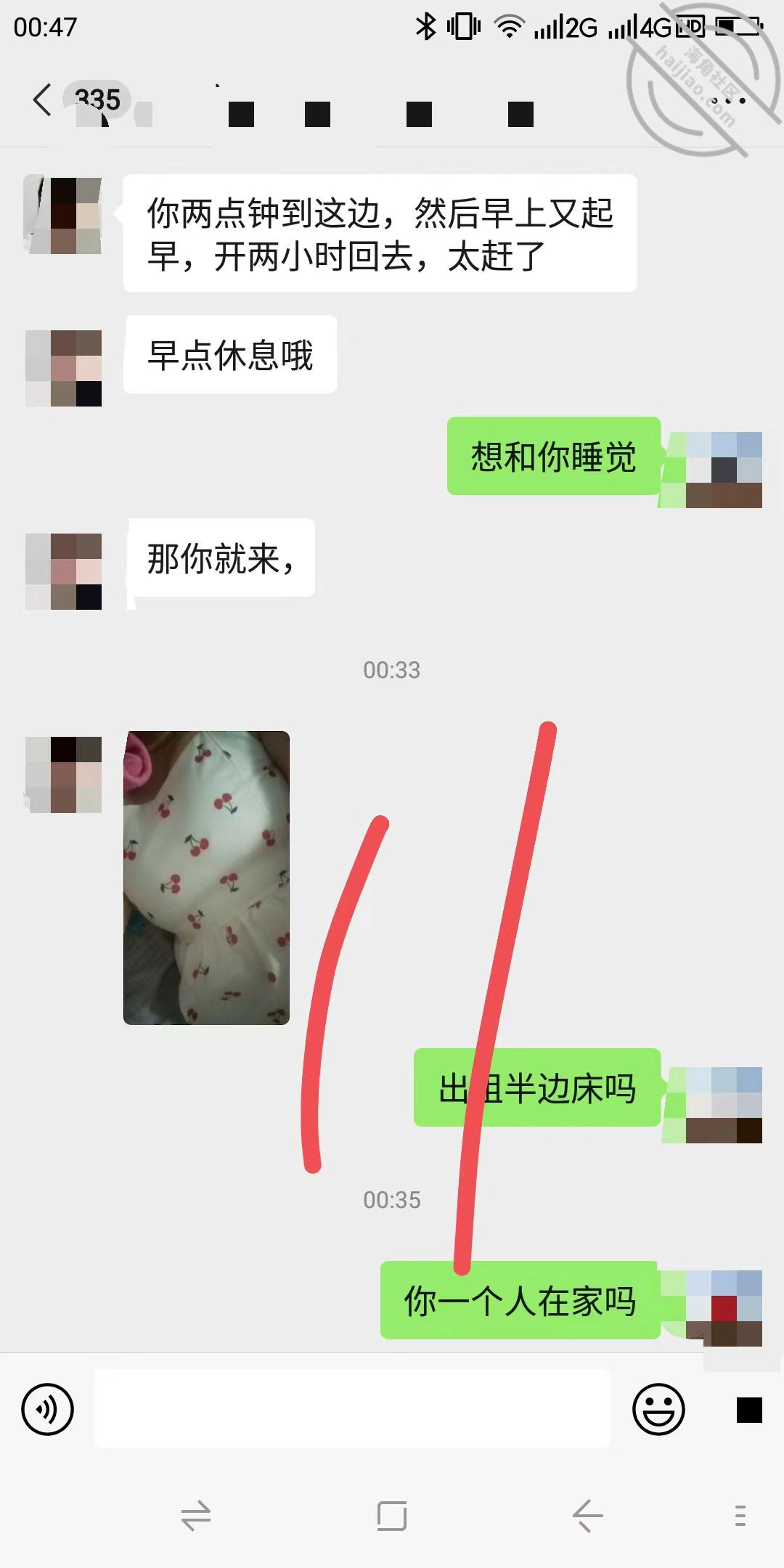The width and height of the screenshot is (784, 1568).
Task: Open the cherry-pattern photo in the chat
Action: 207,878
